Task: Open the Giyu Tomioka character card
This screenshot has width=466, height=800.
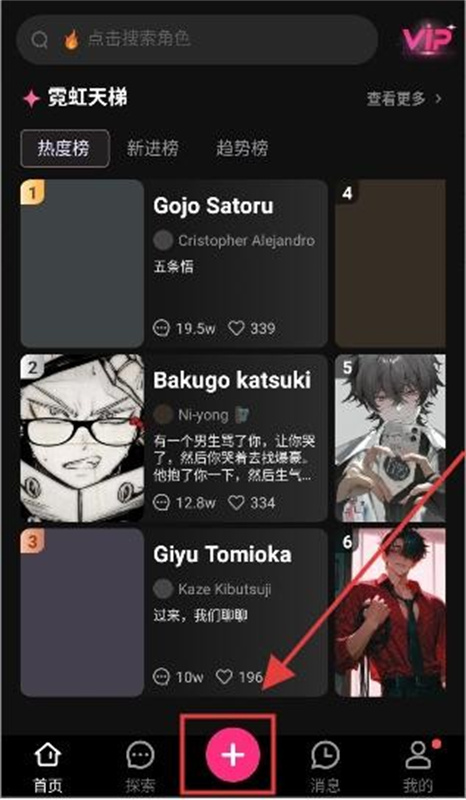Action: [174, 612]
